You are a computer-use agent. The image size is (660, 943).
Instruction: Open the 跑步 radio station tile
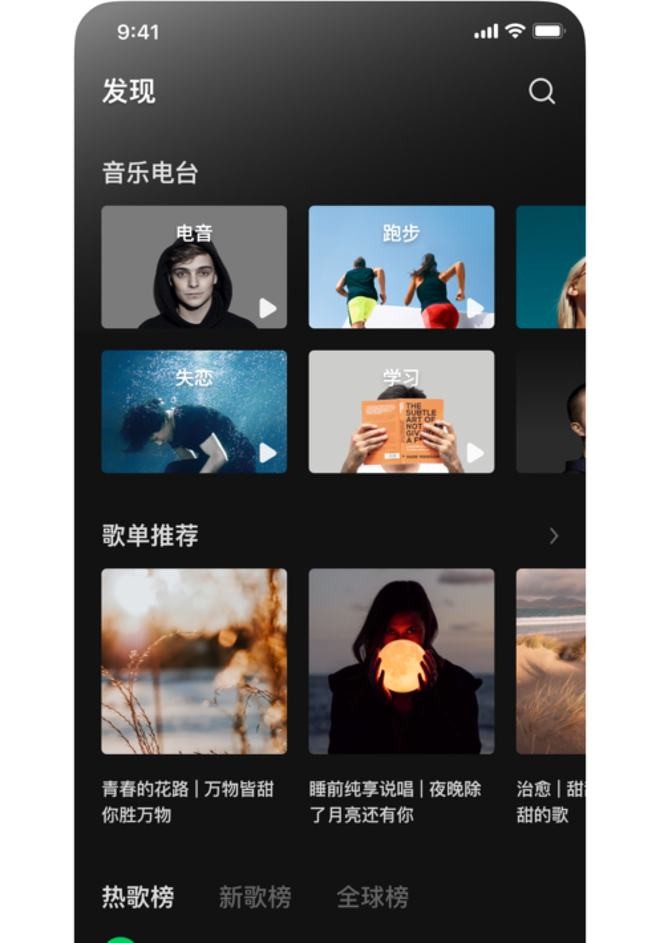401,267
